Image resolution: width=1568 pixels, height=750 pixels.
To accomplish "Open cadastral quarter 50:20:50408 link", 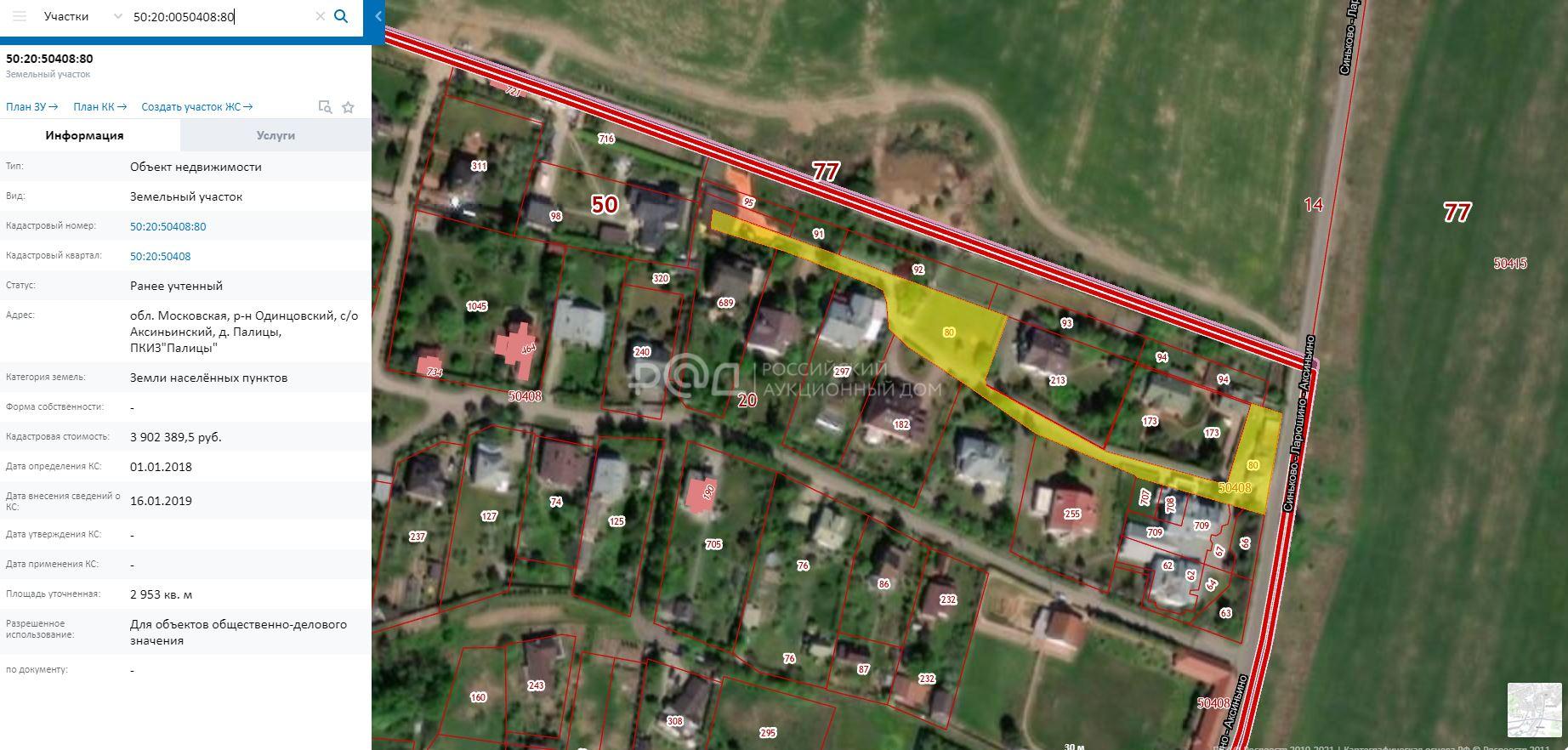I will point(160,256).
